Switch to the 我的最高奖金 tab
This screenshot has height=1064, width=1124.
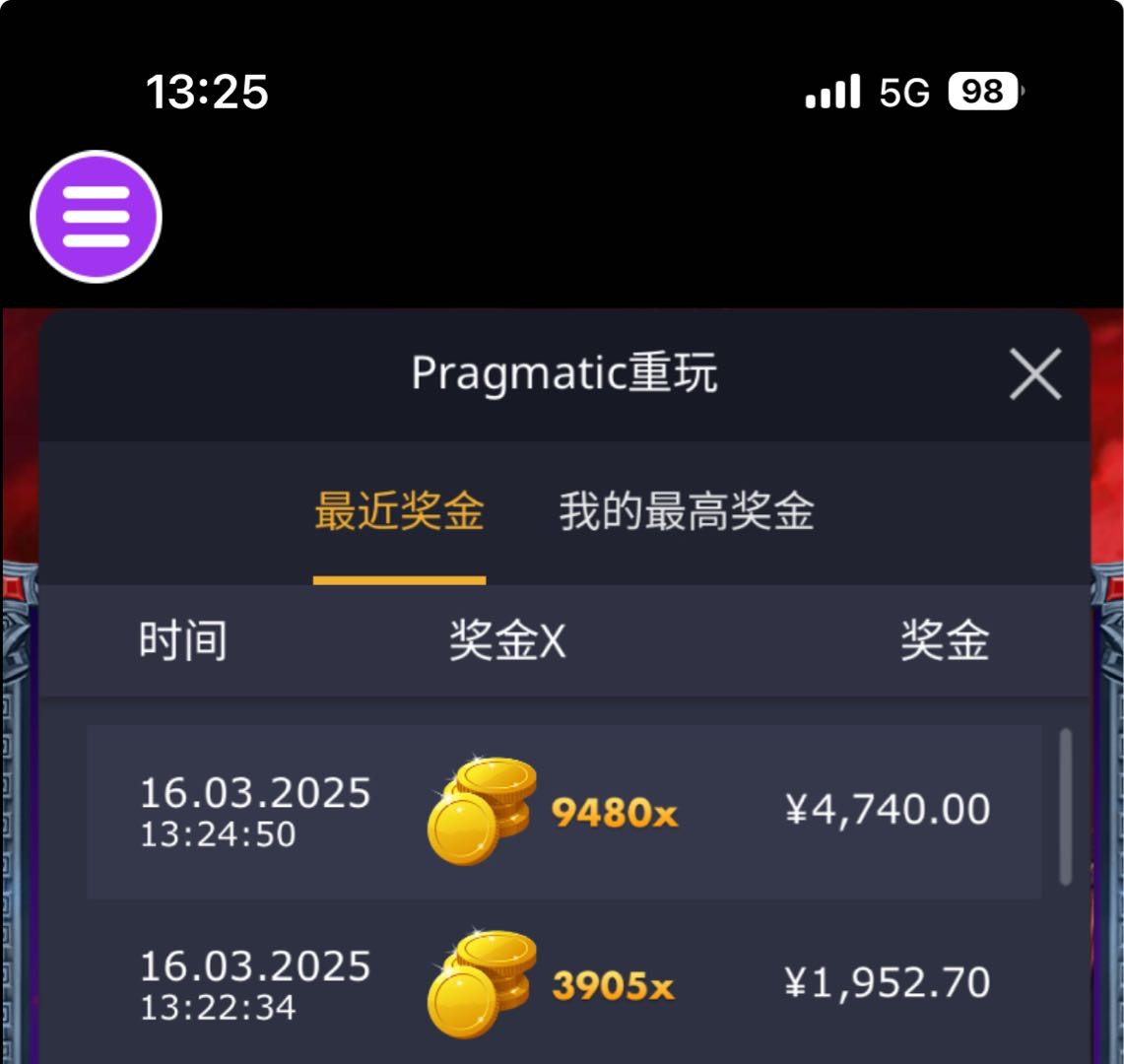coord(687,512)
